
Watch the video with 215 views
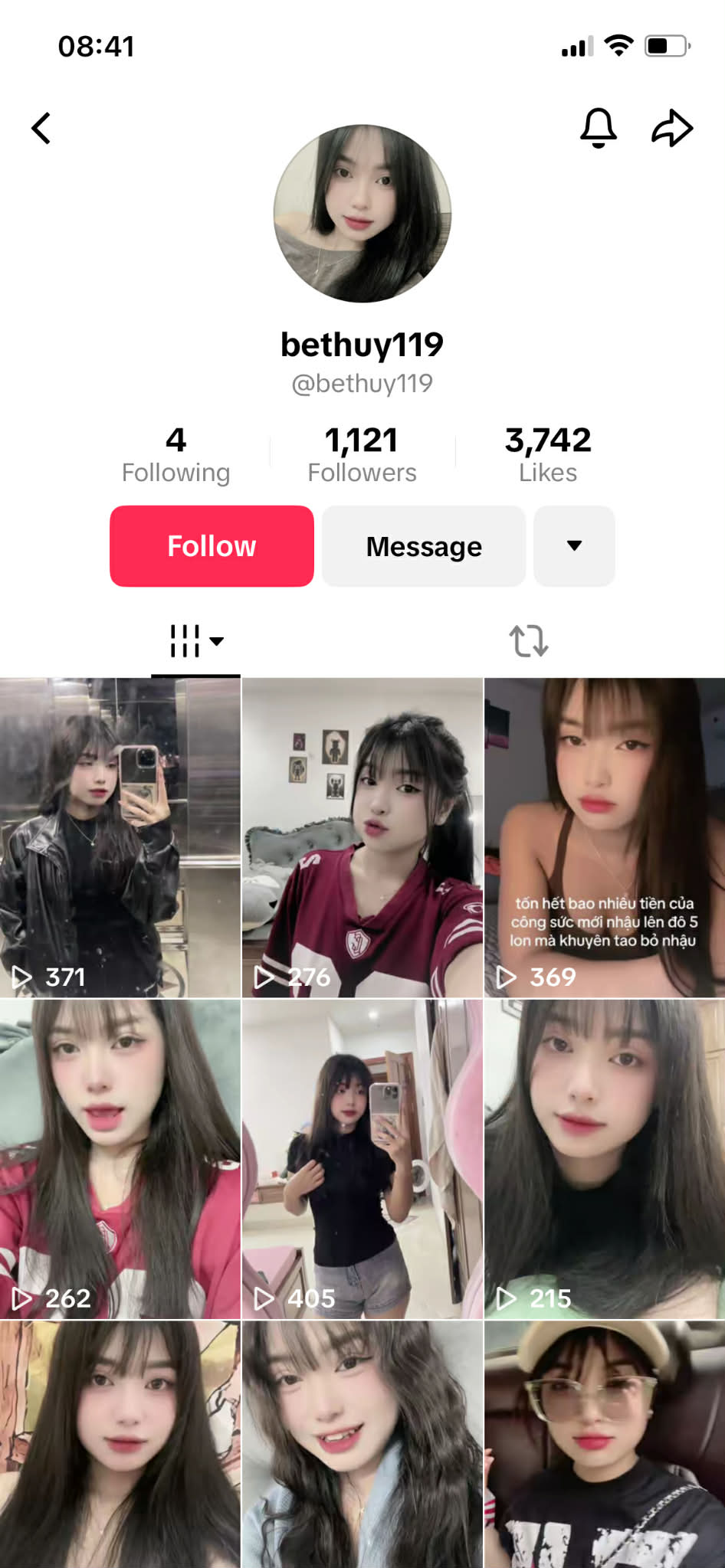[x=604, y=1159]
